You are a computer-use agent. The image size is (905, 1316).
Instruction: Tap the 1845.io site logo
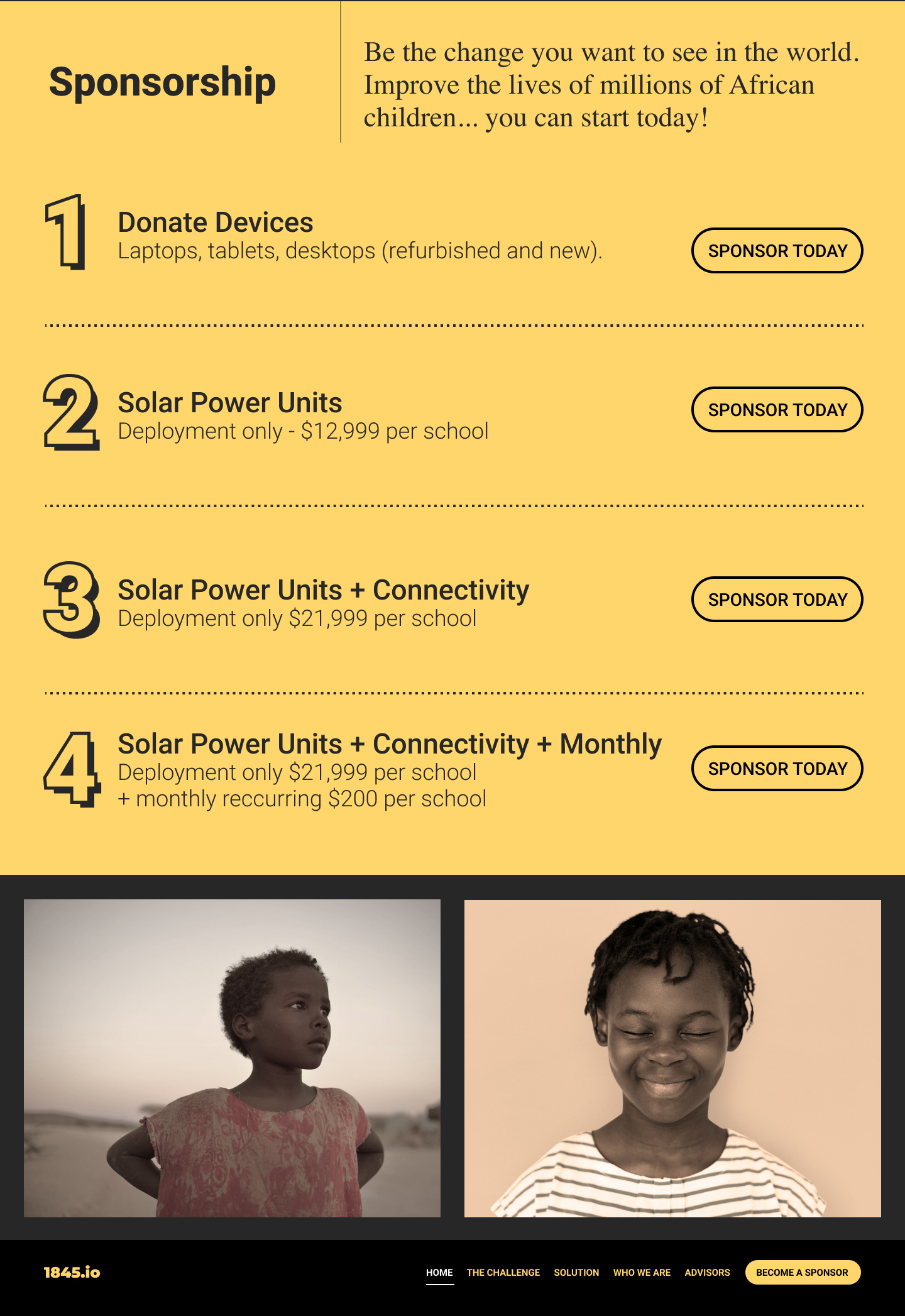[72, 1272]
